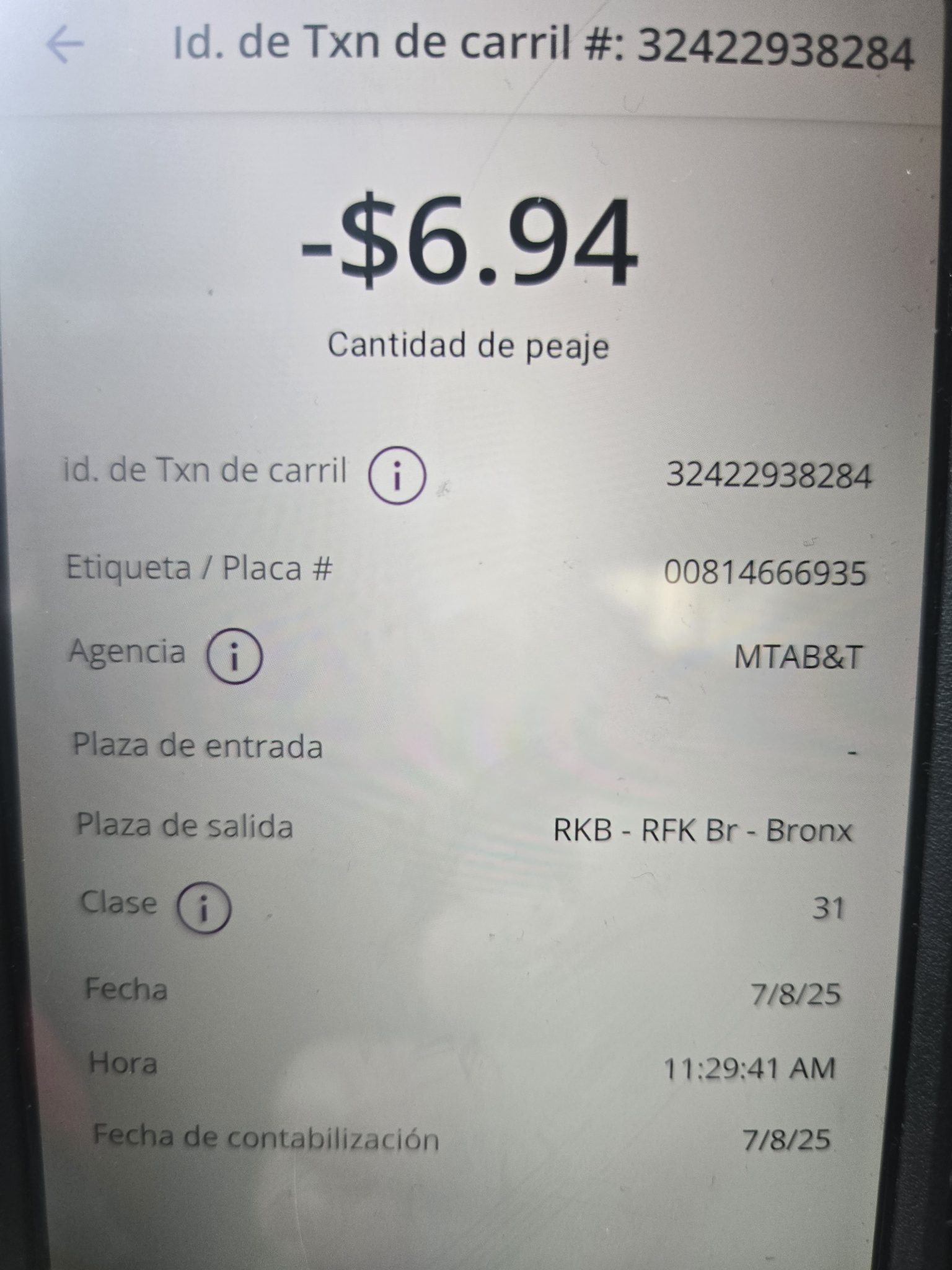Show info about Agencia

234,656
